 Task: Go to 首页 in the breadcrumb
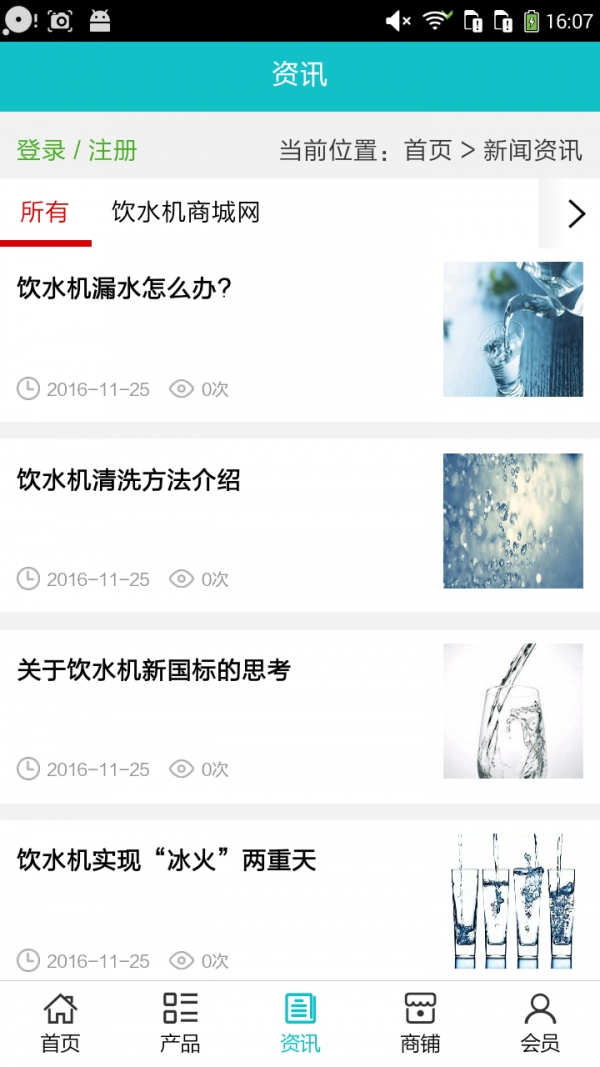point(428,151)
